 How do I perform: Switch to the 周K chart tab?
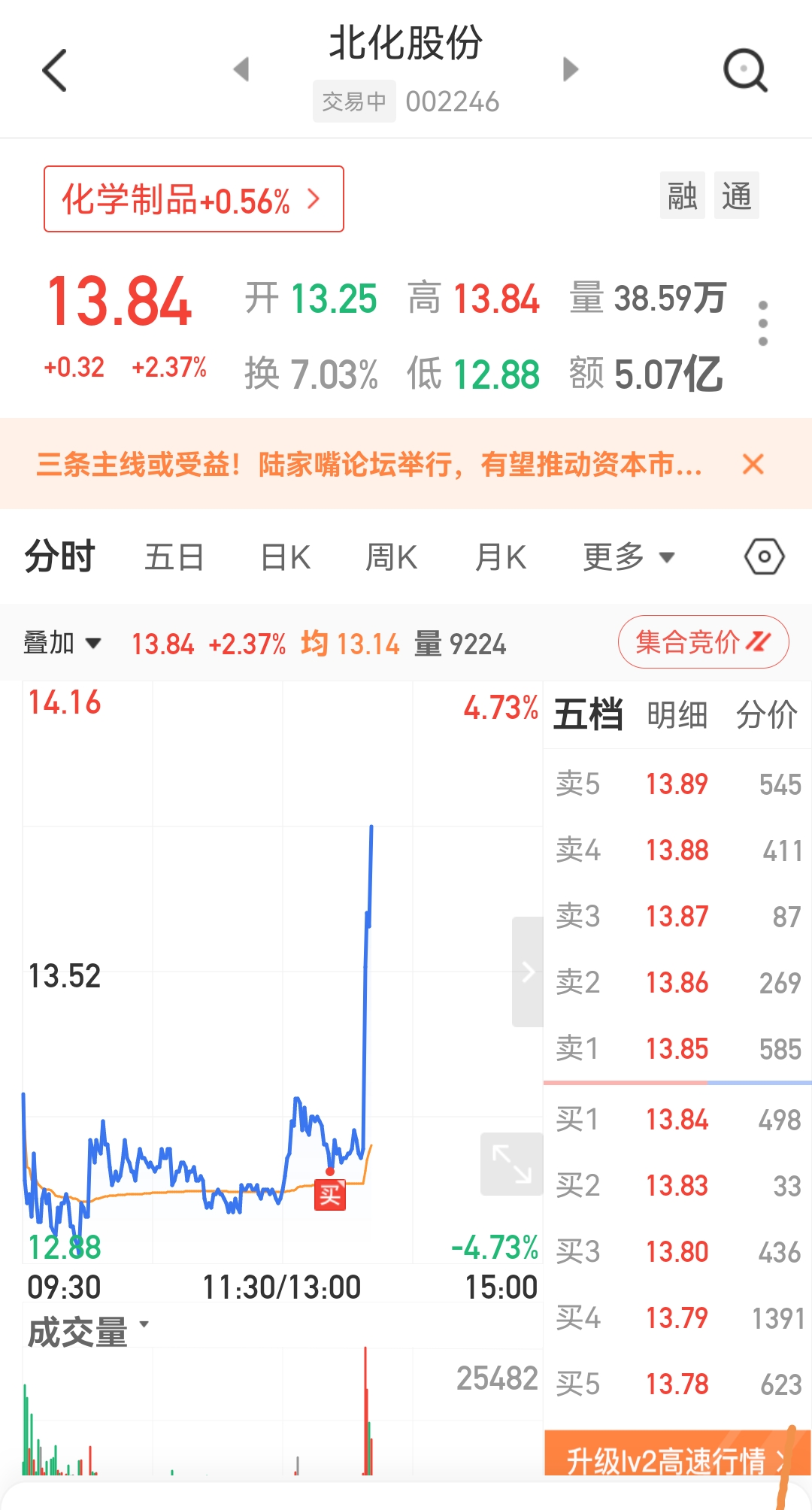pos(391,558)
